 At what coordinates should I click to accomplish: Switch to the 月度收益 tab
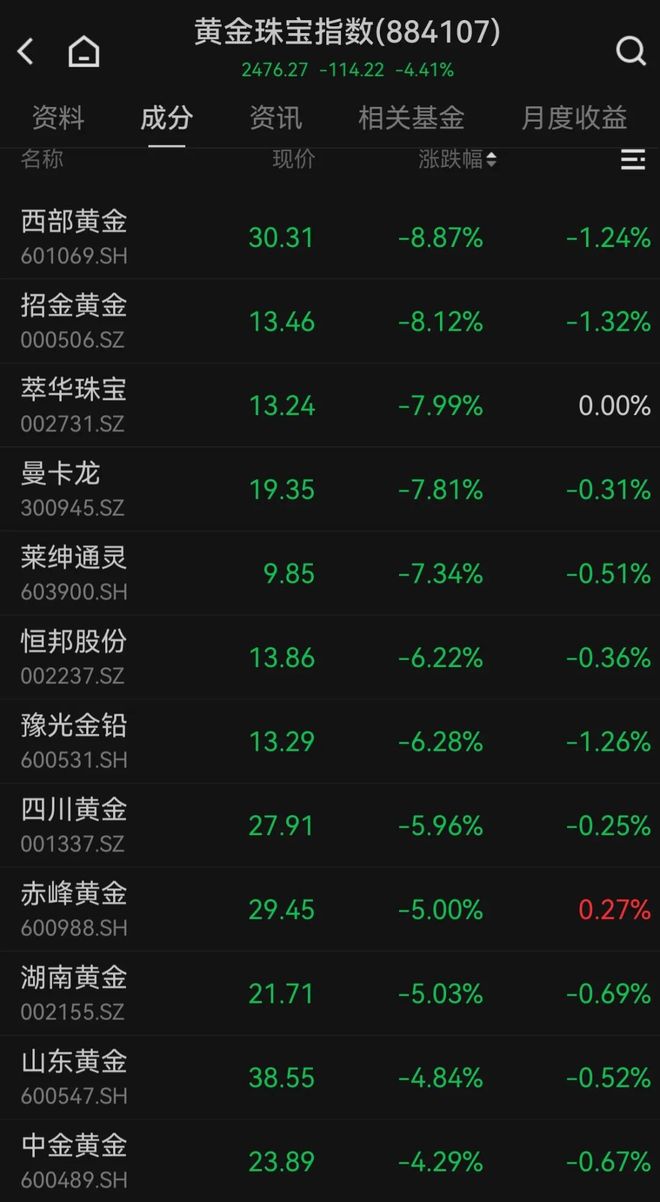click(x=574, y=118)
